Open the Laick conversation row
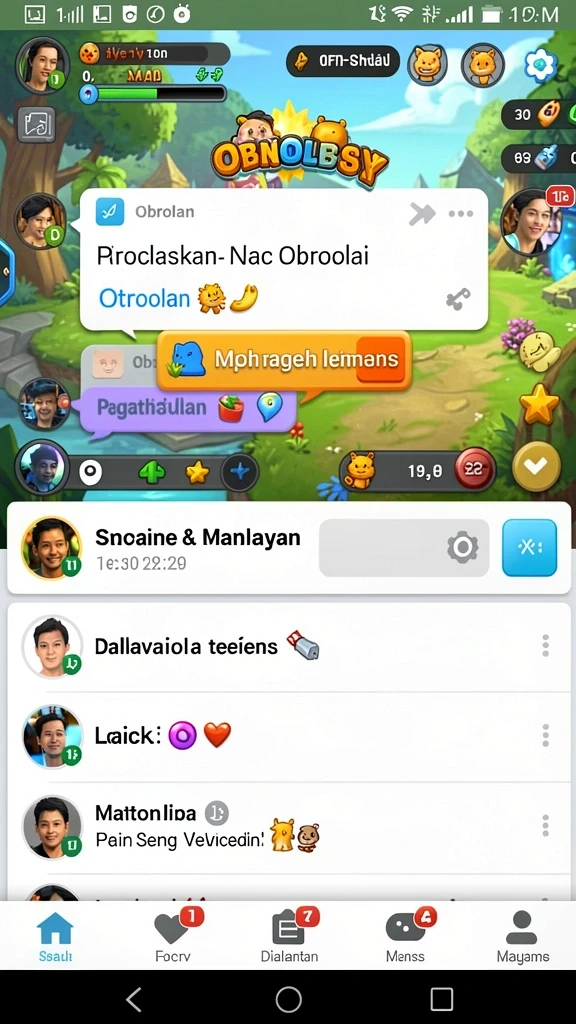The width and height of the screenshot is (576, 1024). (x=289, y=736)
